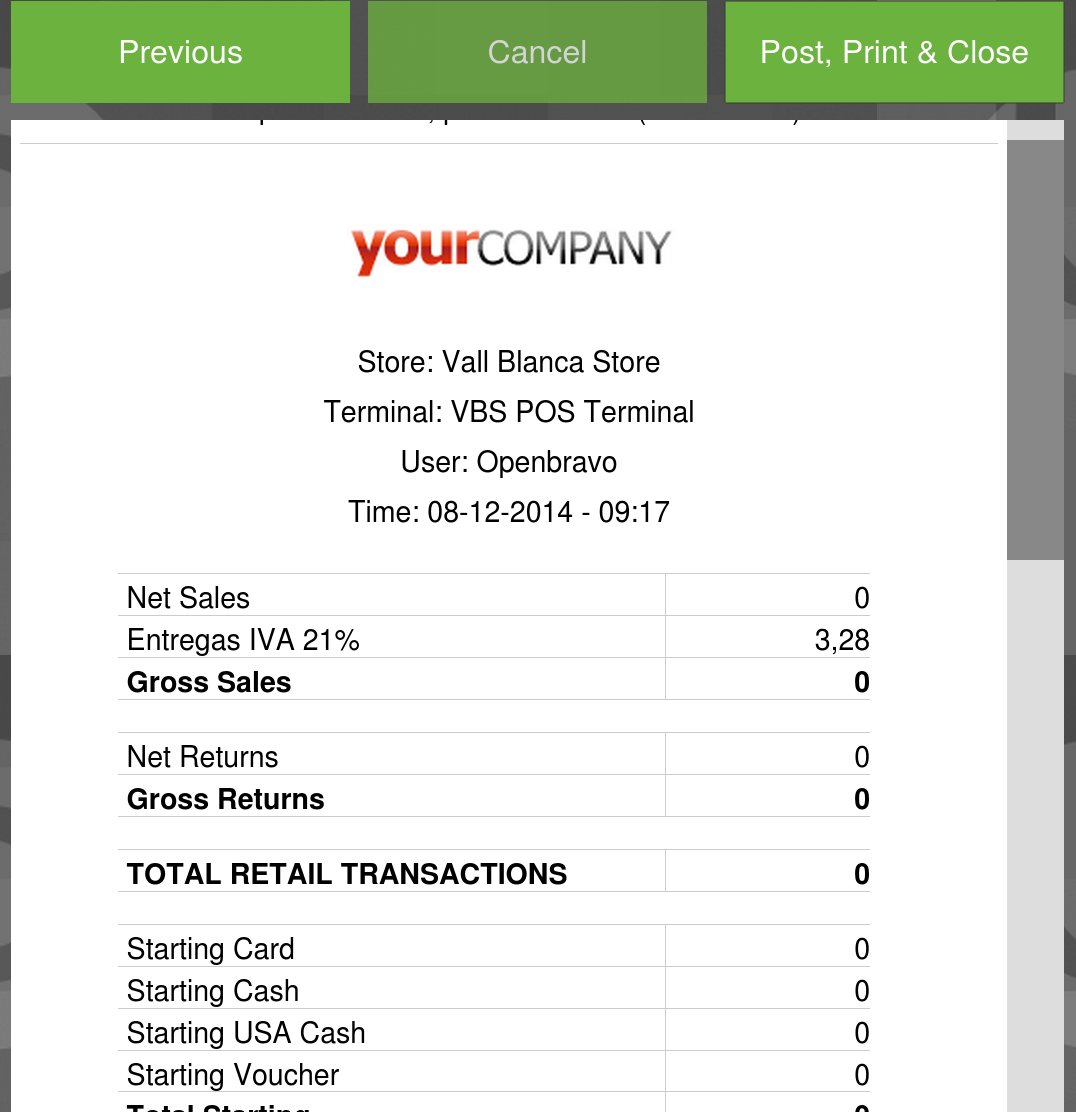The image size is (1076, 1112).
Task: Tap the Cancel button
Action: point(537,52)
